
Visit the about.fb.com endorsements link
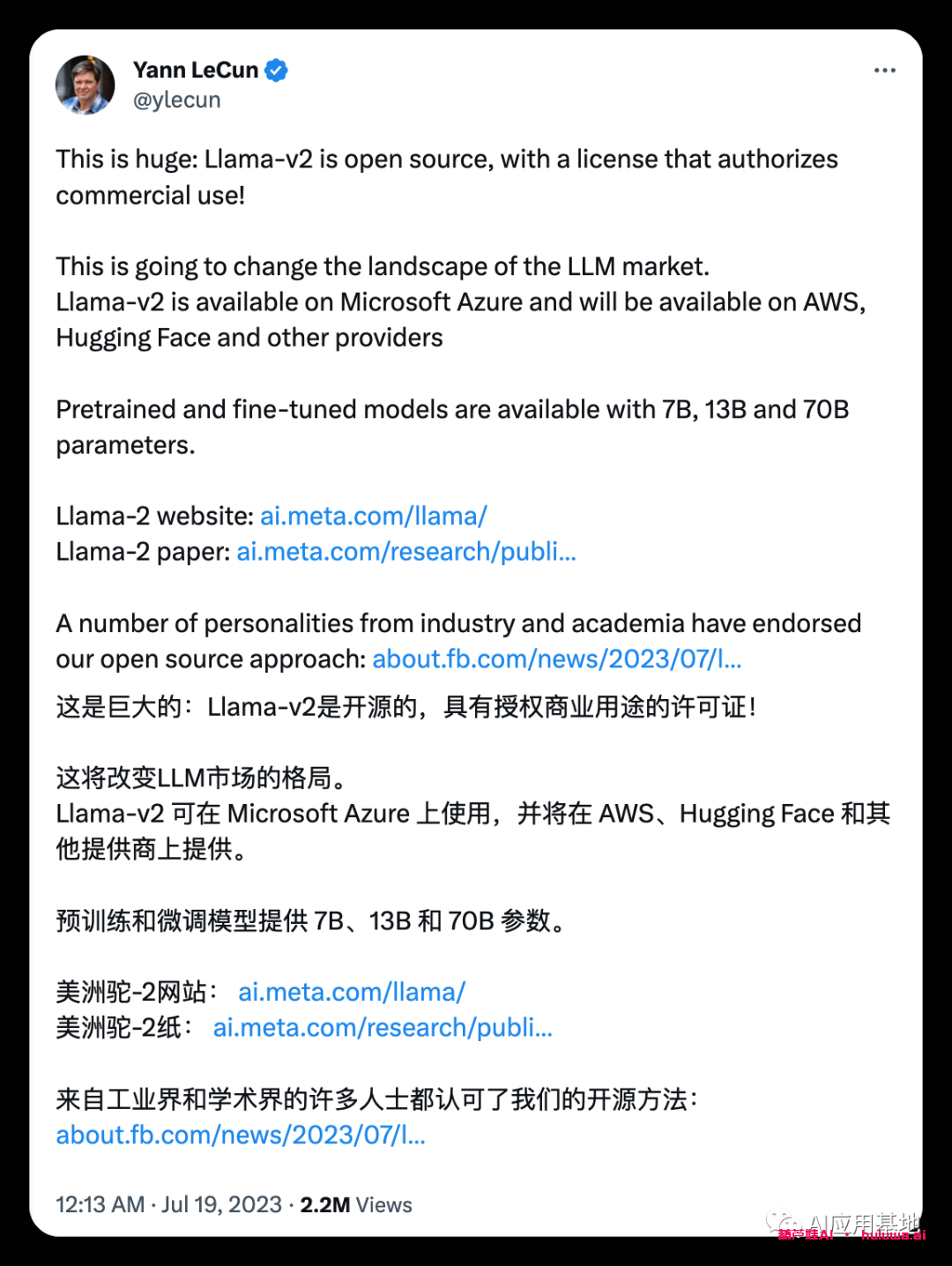(x=557, y=659)
